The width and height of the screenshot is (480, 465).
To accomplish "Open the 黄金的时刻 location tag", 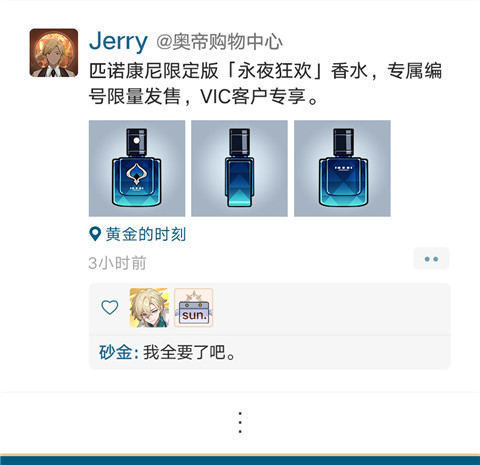I will coord(138,234).
